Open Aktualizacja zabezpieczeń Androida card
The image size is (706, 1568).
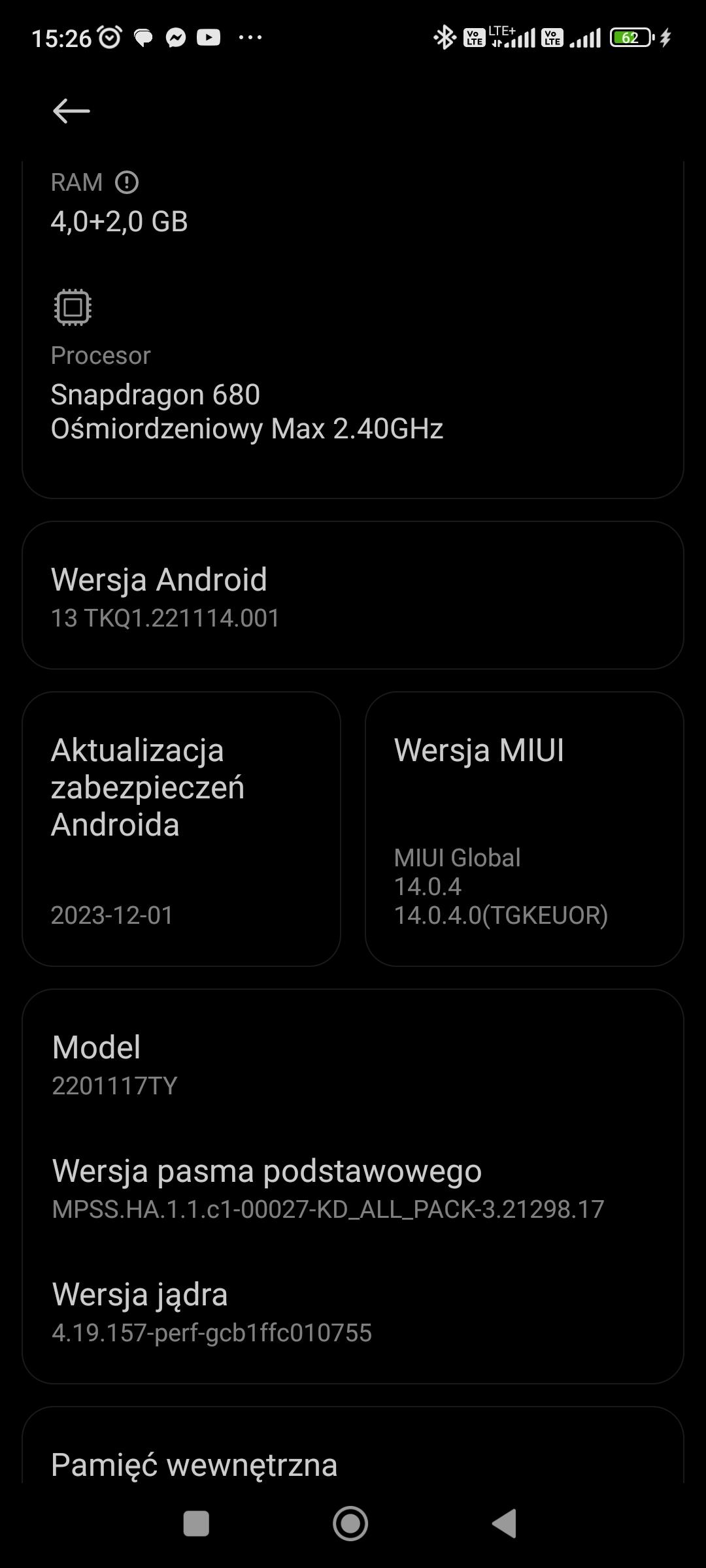pyautogui.click(x=181, y=828)
